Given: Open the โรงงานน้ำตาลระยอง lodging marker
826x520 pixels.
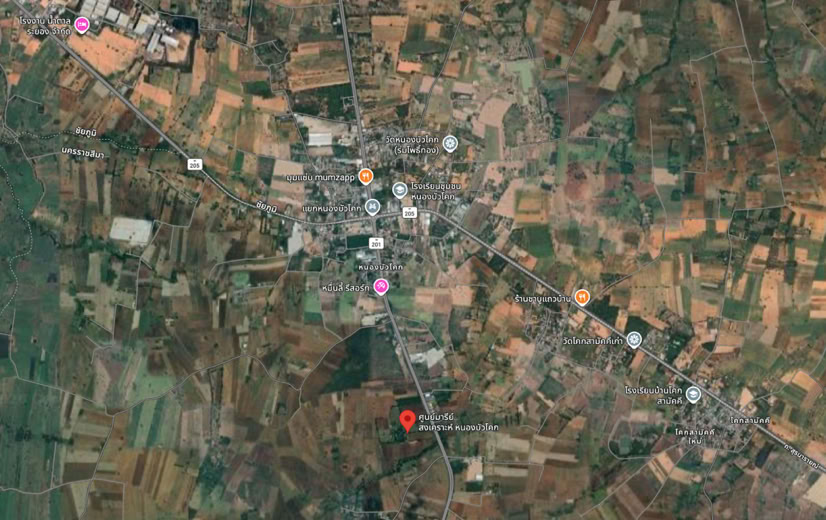Looking at the screenshot, I should tap(81, 24).
